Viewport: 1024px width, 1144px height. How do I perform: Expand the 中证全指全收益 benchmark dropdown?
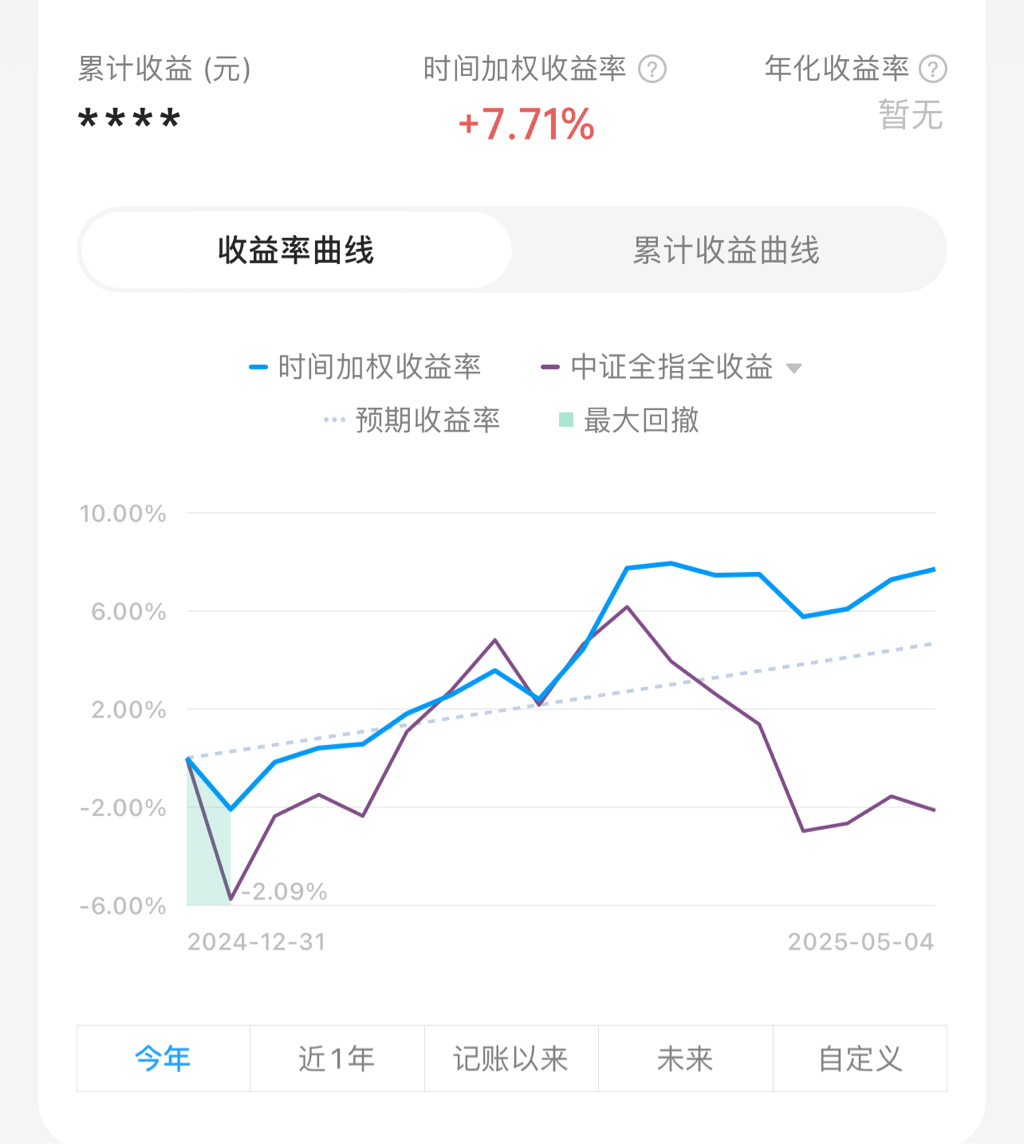pyautogui.click(x=794, y=368)
